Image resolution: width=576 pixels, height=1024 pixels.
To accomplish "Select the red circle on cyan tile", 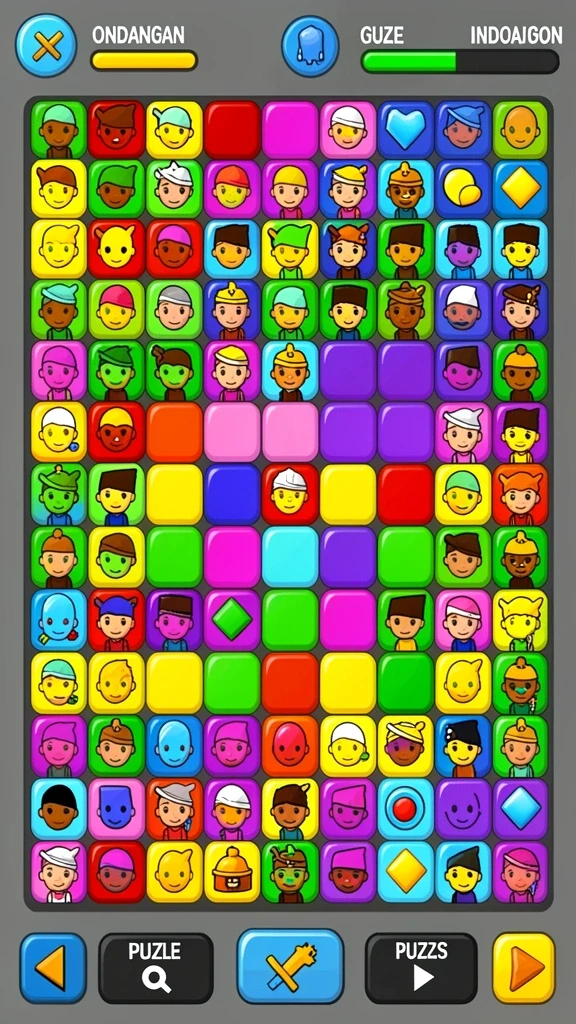I will (406, 809).
